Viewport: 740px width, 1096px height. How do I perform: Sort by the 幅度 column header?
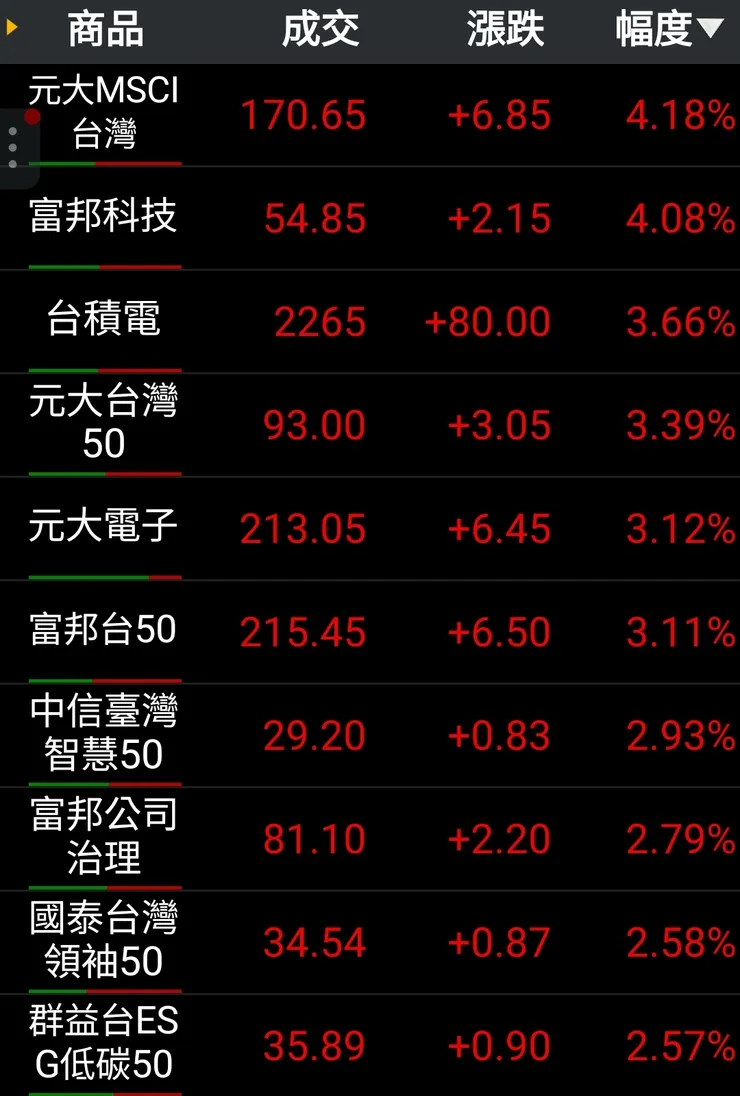pos(668,30)
